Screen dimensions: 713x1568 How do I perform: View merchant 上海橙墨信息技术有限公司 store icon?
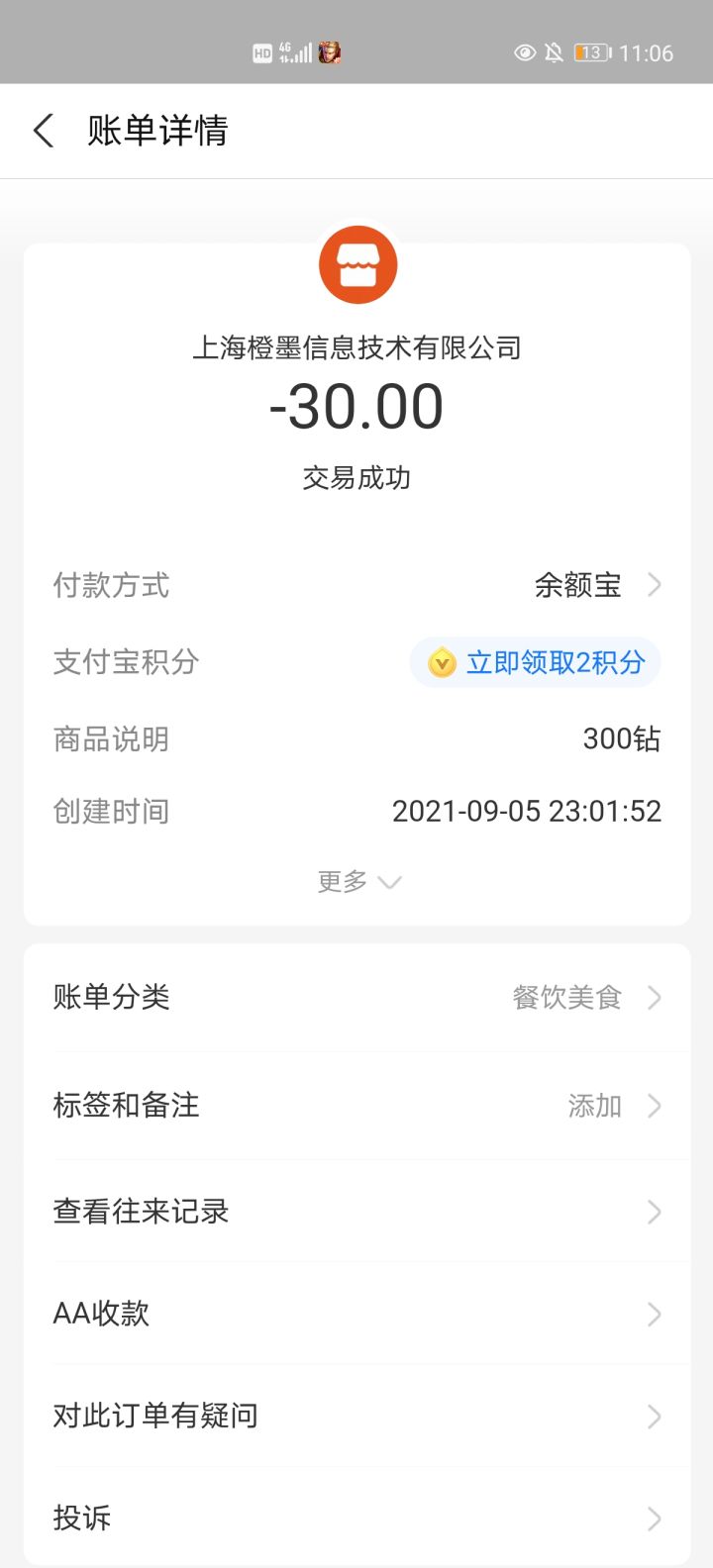pyautogui.click(x=357, y=265)
